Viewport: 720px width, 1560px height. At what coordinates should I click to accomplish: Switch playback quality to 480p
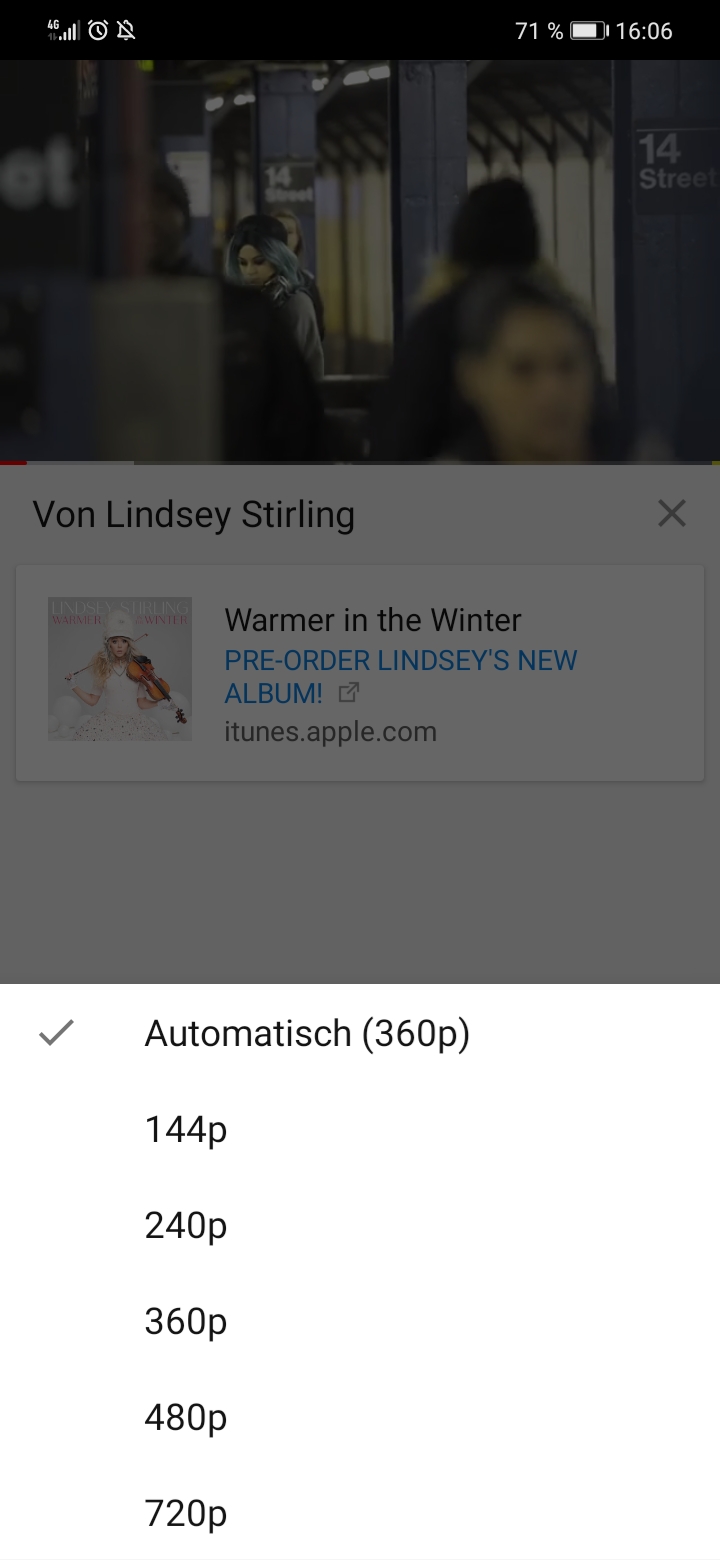[186, 1417]
